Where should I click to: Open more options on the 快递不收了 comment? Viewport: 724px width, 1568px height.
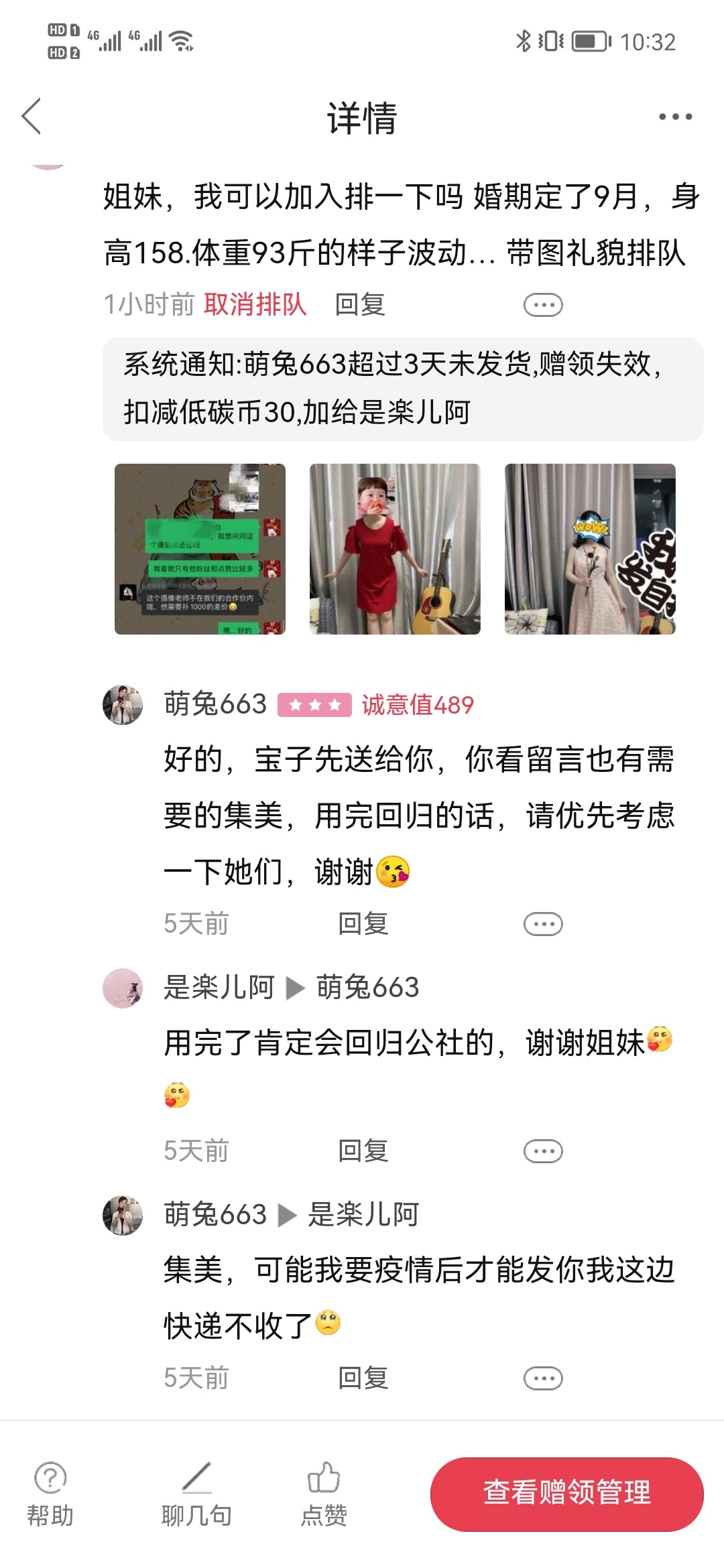pyautogui.click(x=543, y=1378)
